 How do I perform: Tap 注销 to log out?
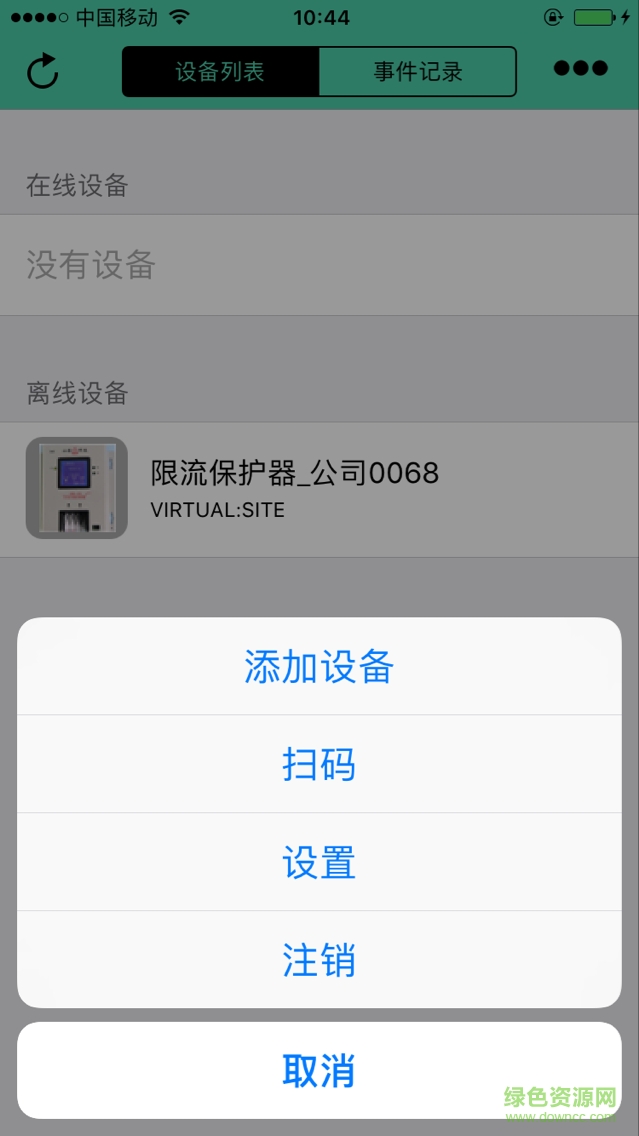point(319,960)
